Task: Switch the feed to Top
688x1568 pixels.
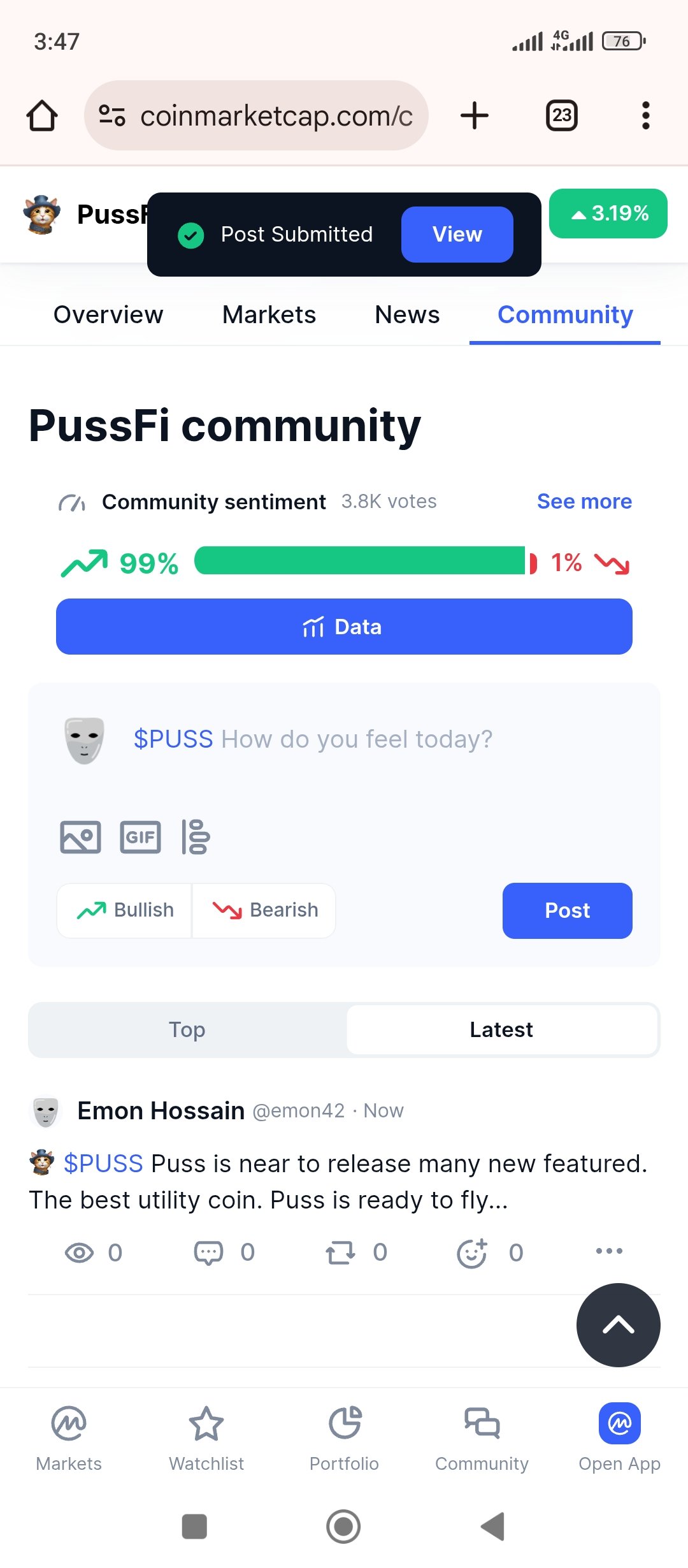Action: [187, 1030]
